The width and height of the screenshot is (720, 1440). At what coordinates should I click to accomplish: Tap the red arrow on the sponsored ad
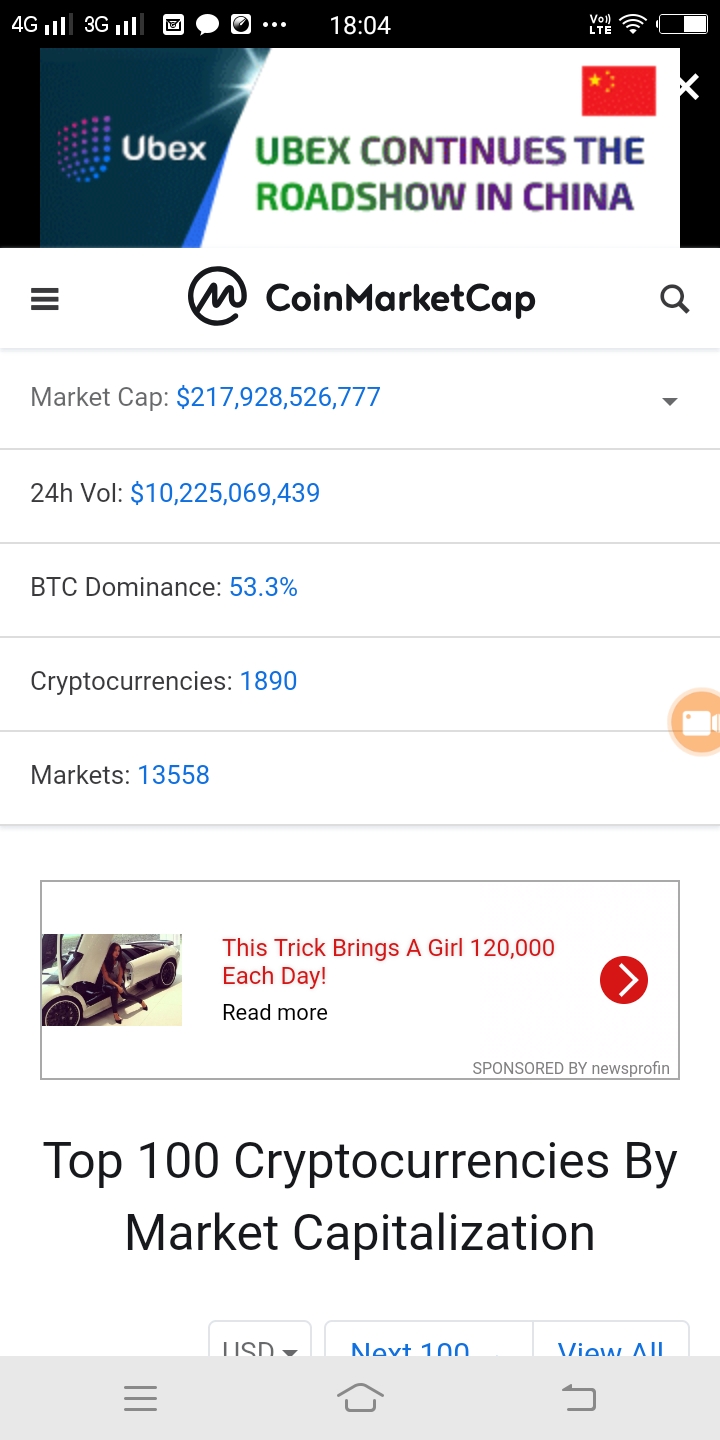point(623,980)
